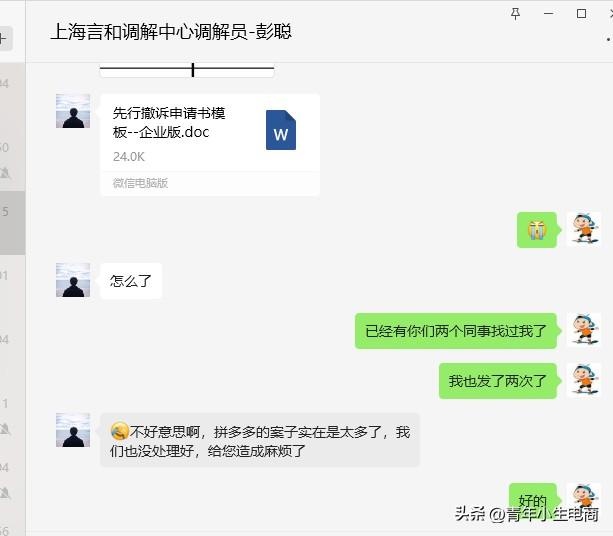Close the chat window
Image resolution: width=613 pixels, height=536 pixels.
click(x=608, y=13)
